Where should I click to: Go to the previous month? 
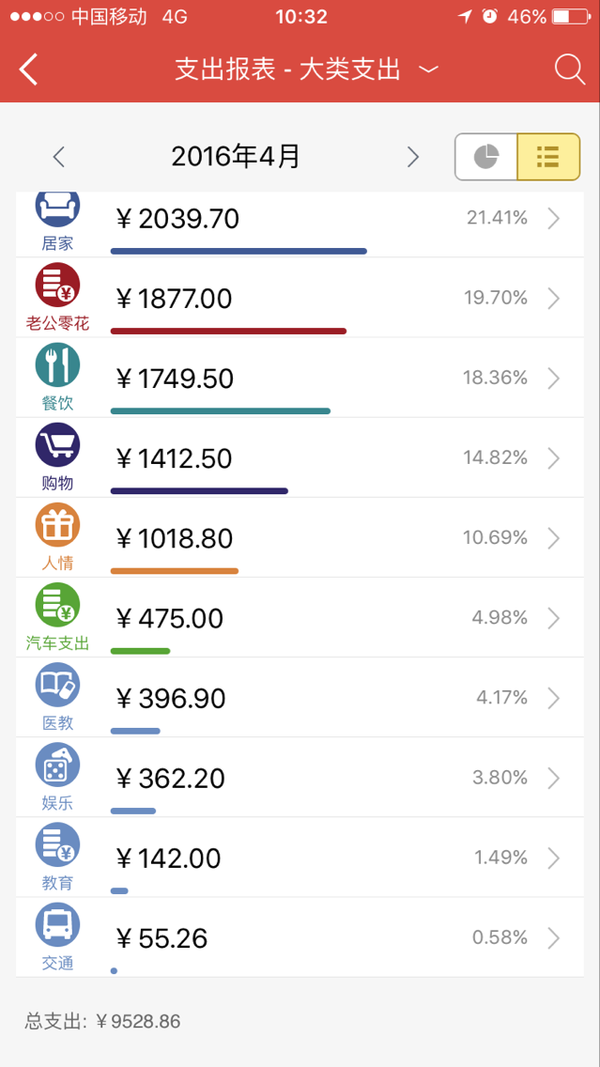point(59,157)
